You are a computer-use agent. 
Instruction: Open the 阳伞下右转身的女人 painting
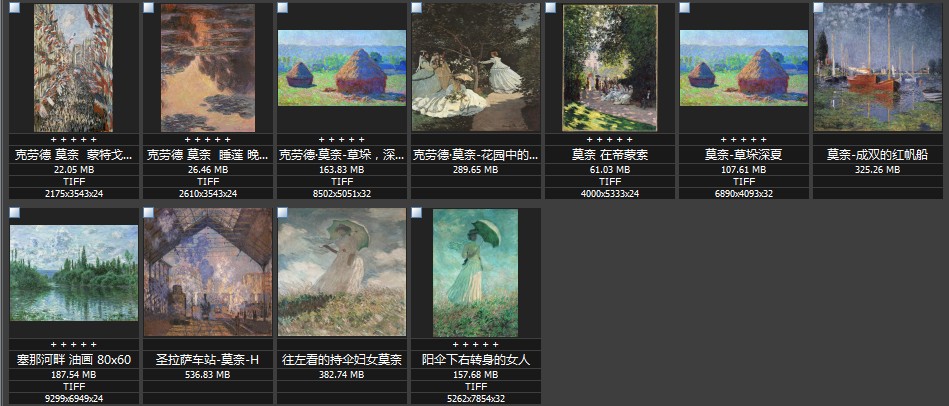475,272
